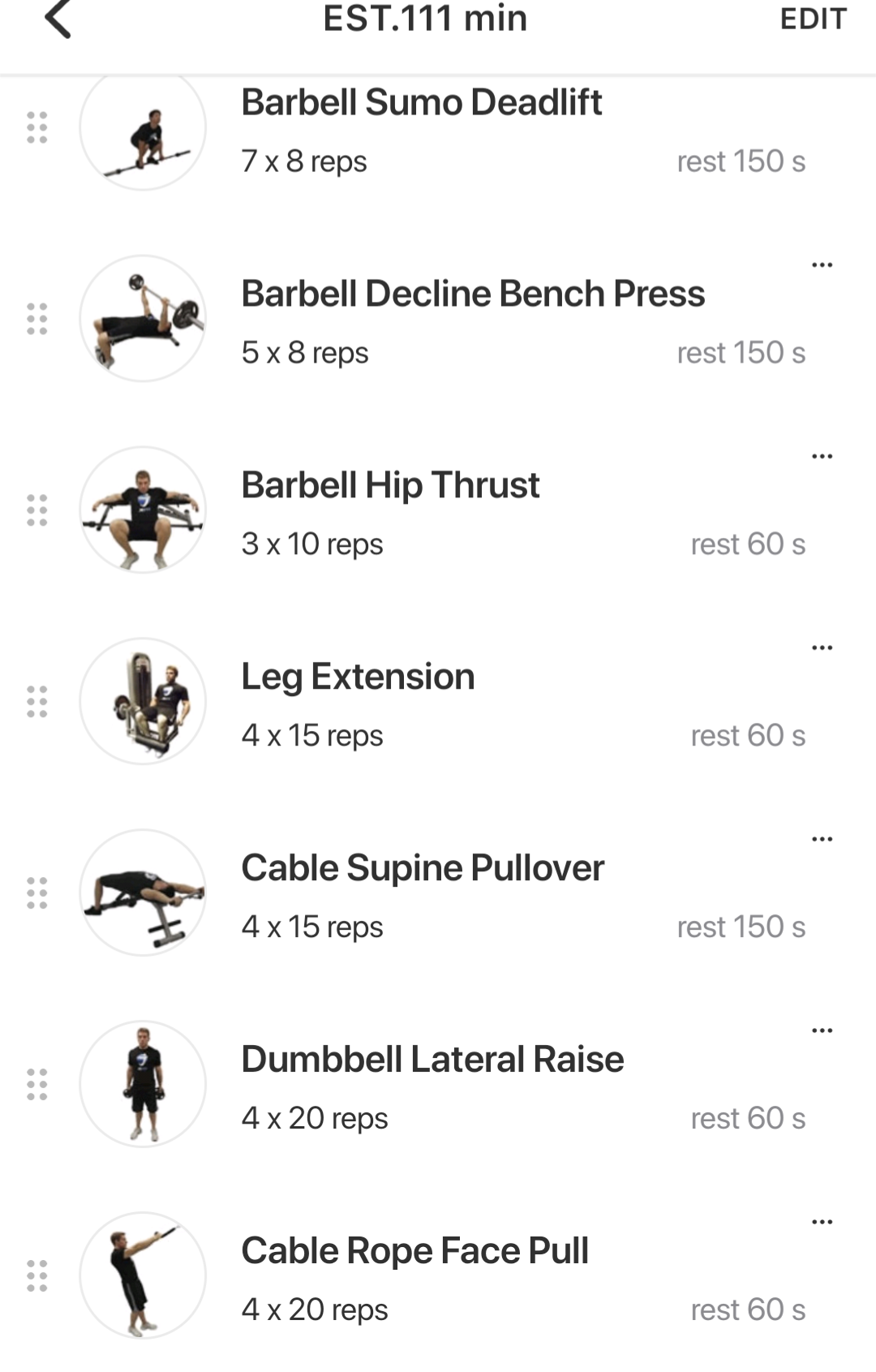Image resolution: width=876 pixels, height=1372 pixels.
Task: Open more options for Barbell Hip Thrust
Action: pyautogui.click(x=822, y=457)
